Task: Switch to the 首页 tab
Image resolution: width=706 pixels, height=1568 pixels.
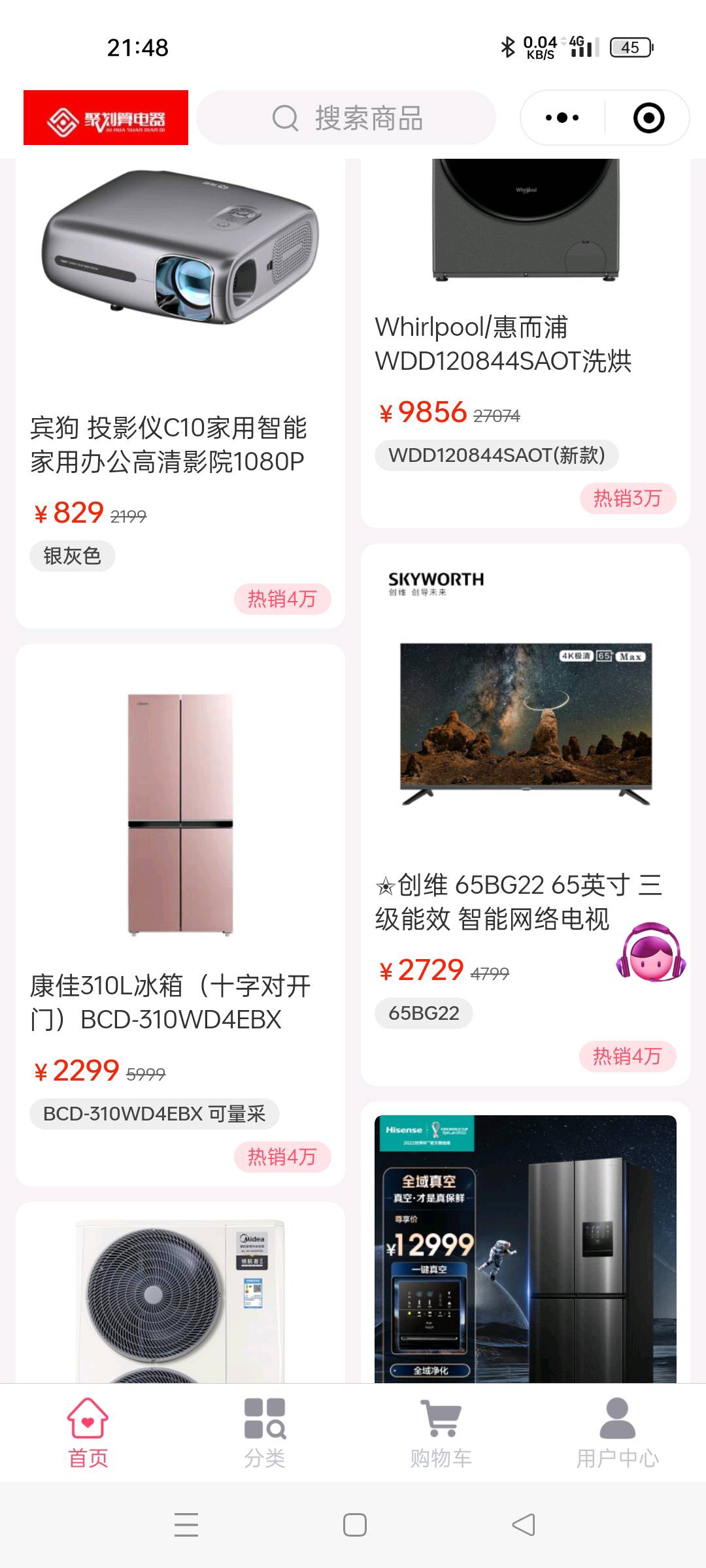Action: click(x=88, y=1432)
